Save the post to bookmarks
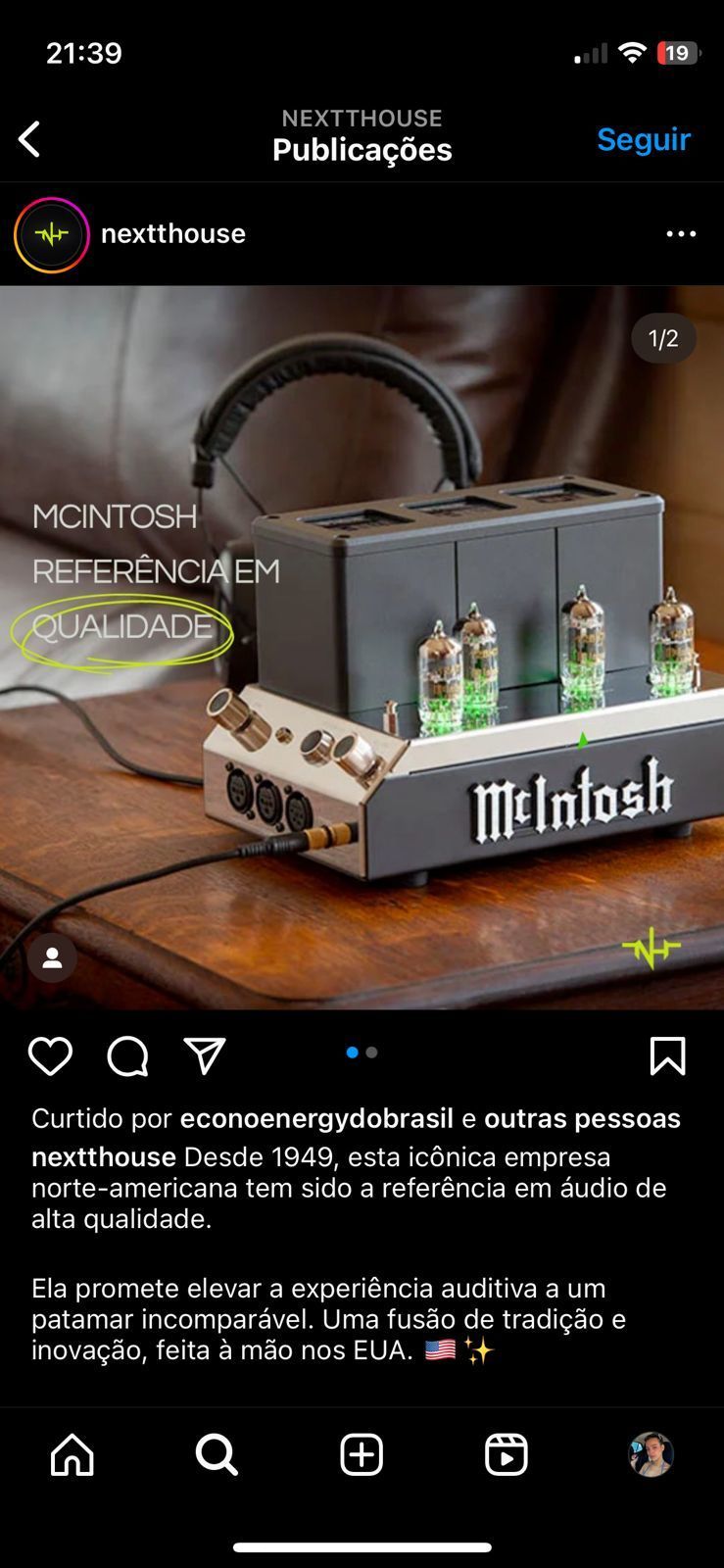 667,1056
